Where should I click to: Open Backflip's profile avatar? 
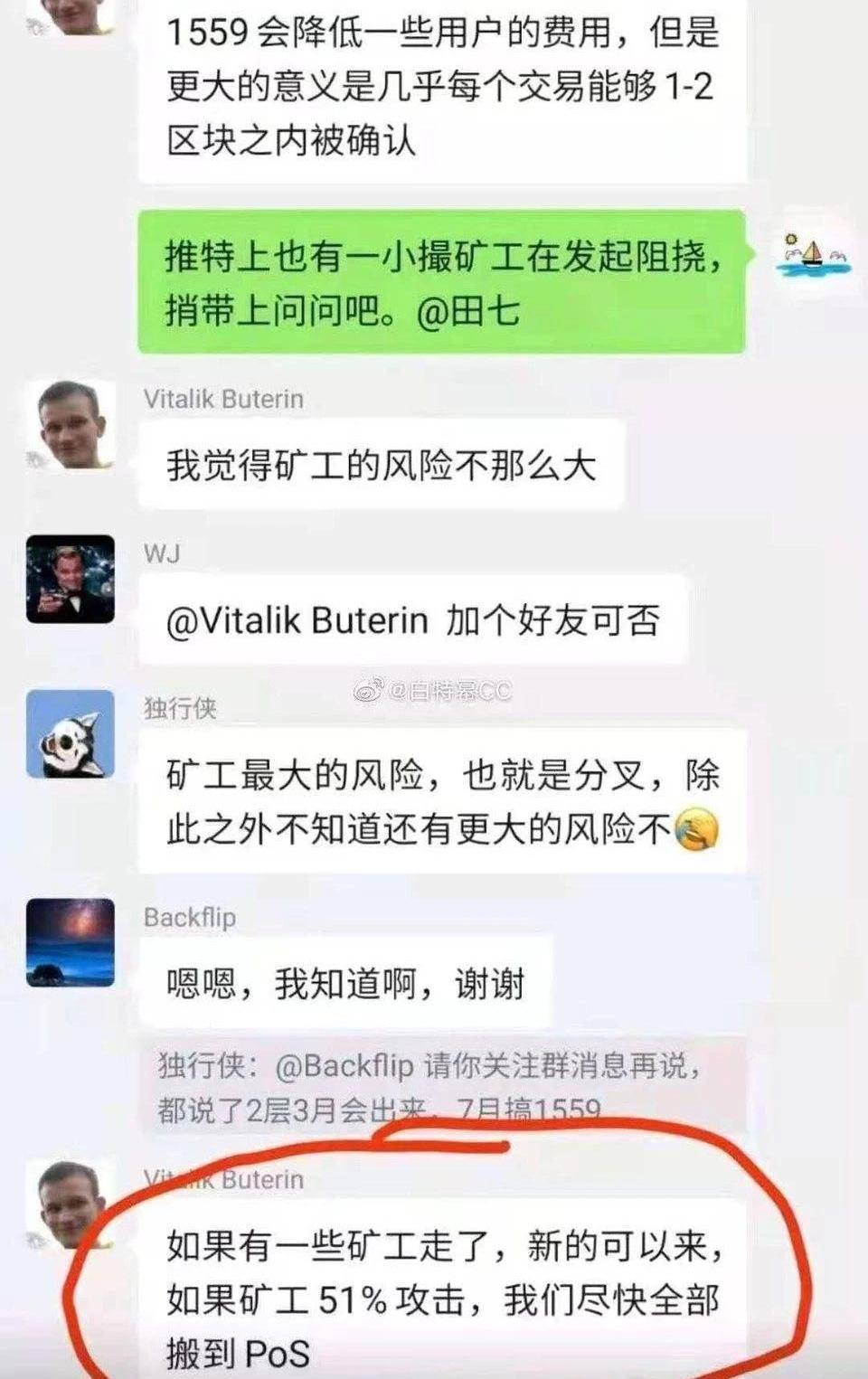(x=71, y=942)
